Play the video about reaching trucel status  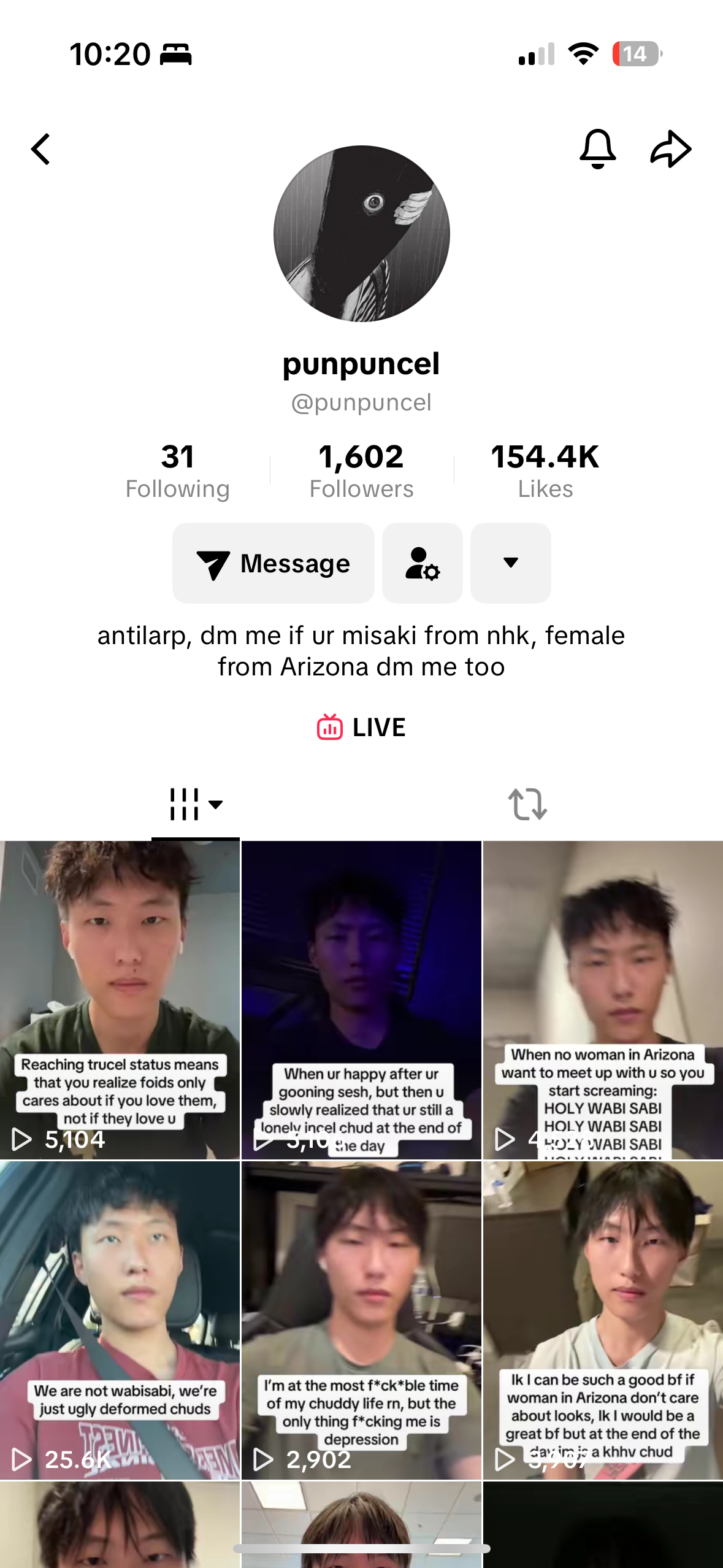pyautogui.click(x=120, y=1000)
